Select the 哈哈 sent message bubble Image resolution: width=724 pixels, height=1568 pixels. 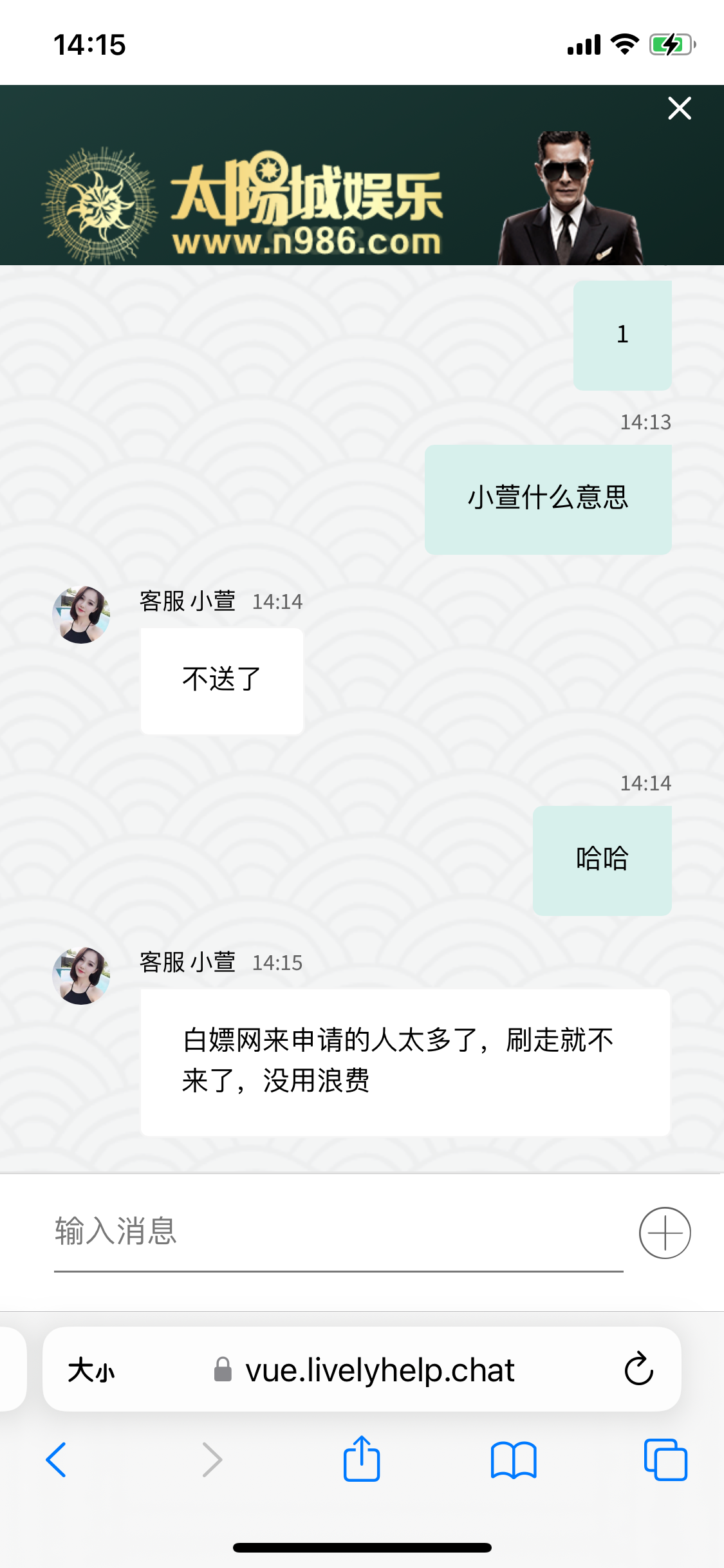601,859
